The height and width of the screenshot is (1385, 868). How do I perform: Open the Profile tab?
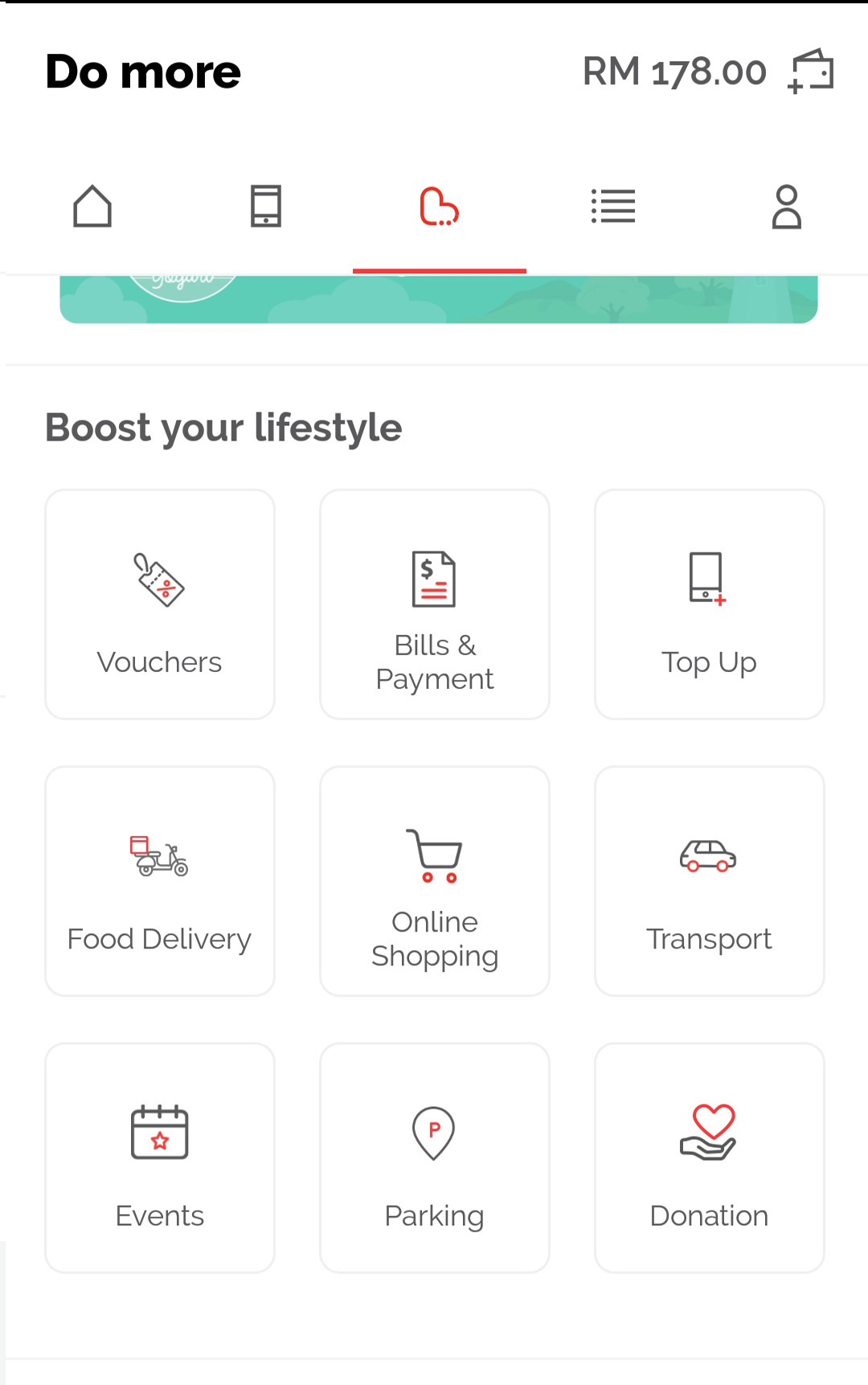[x=787, y=206]
